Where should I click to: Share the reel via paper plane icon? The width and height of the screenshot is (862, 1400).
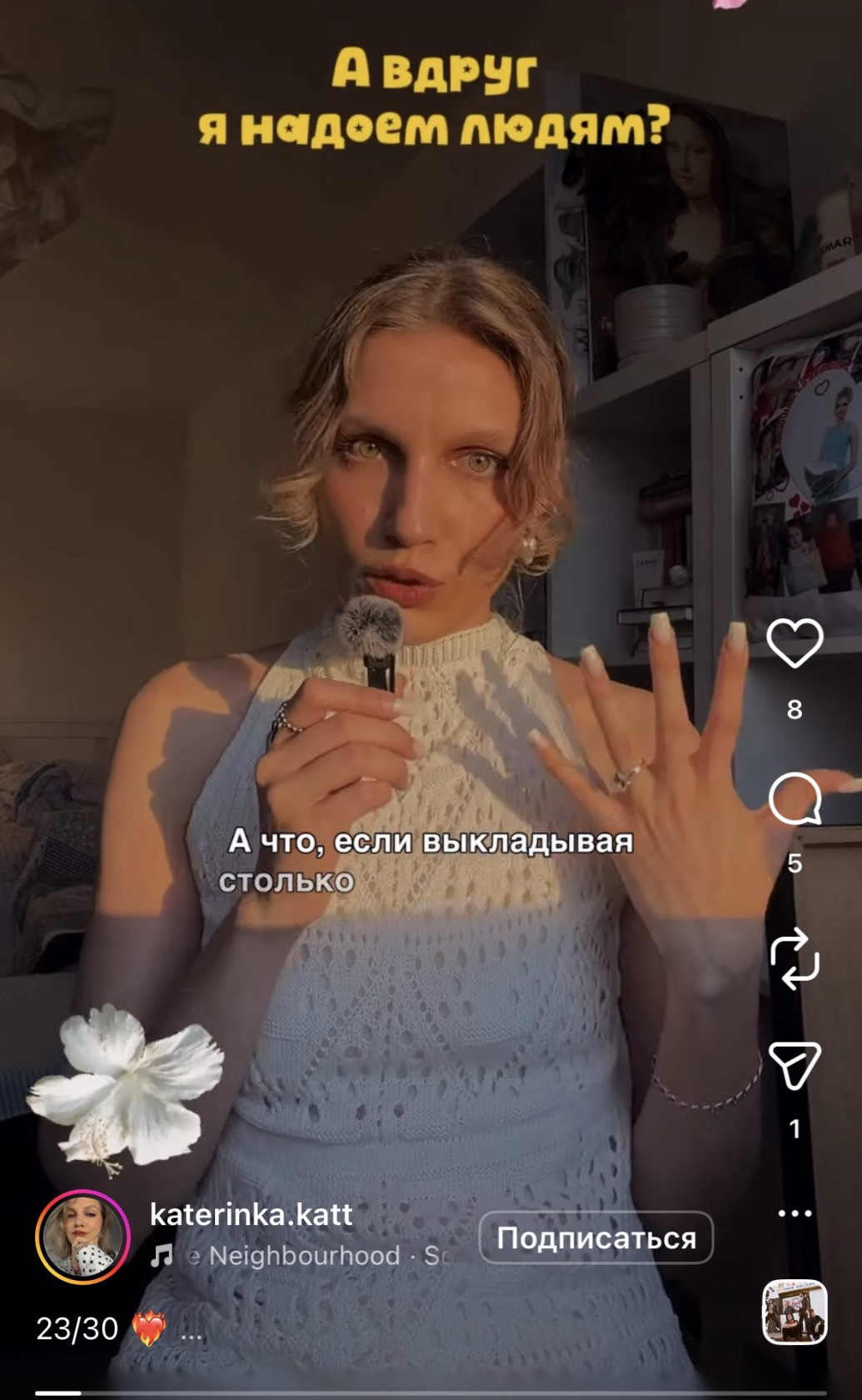click(x=795, y=1065)
